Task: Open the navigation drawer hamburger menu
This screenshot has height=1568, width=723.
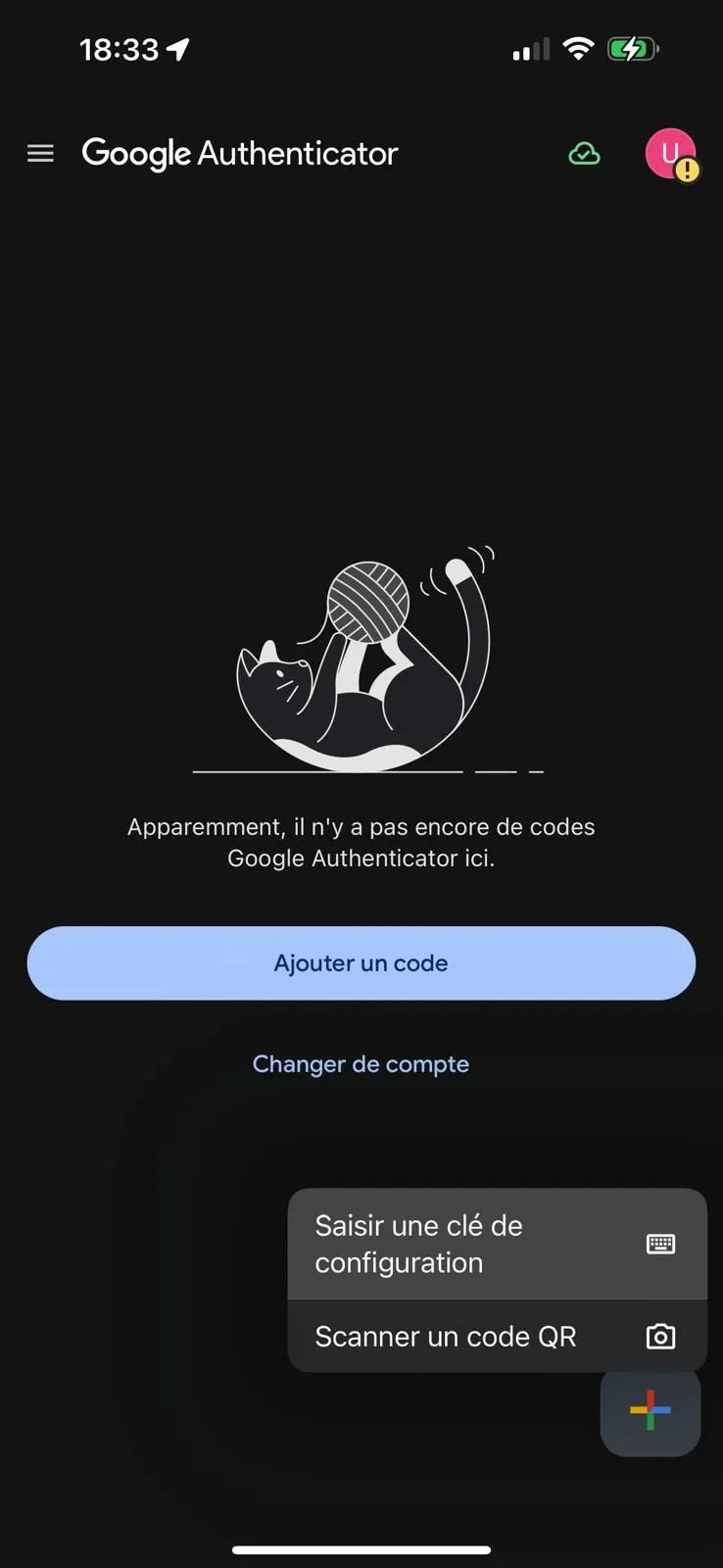Action: 40,153
